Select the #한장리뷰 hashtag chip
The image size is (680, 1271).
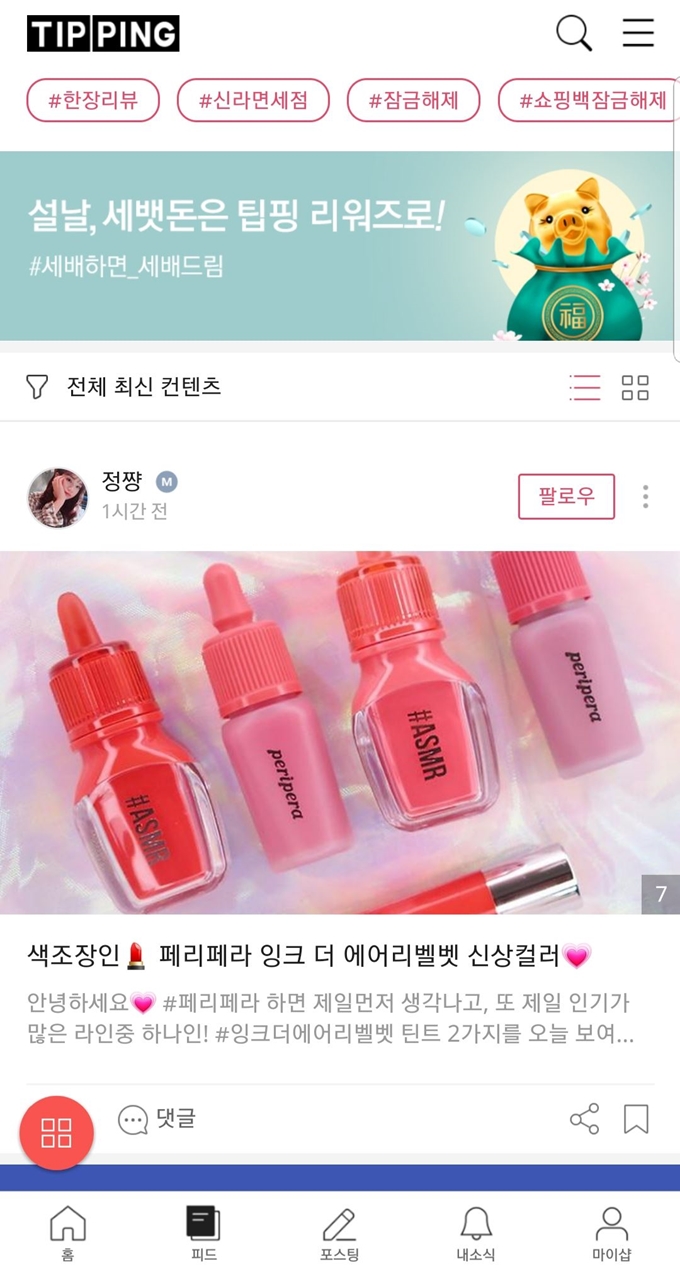pos(93,100)
